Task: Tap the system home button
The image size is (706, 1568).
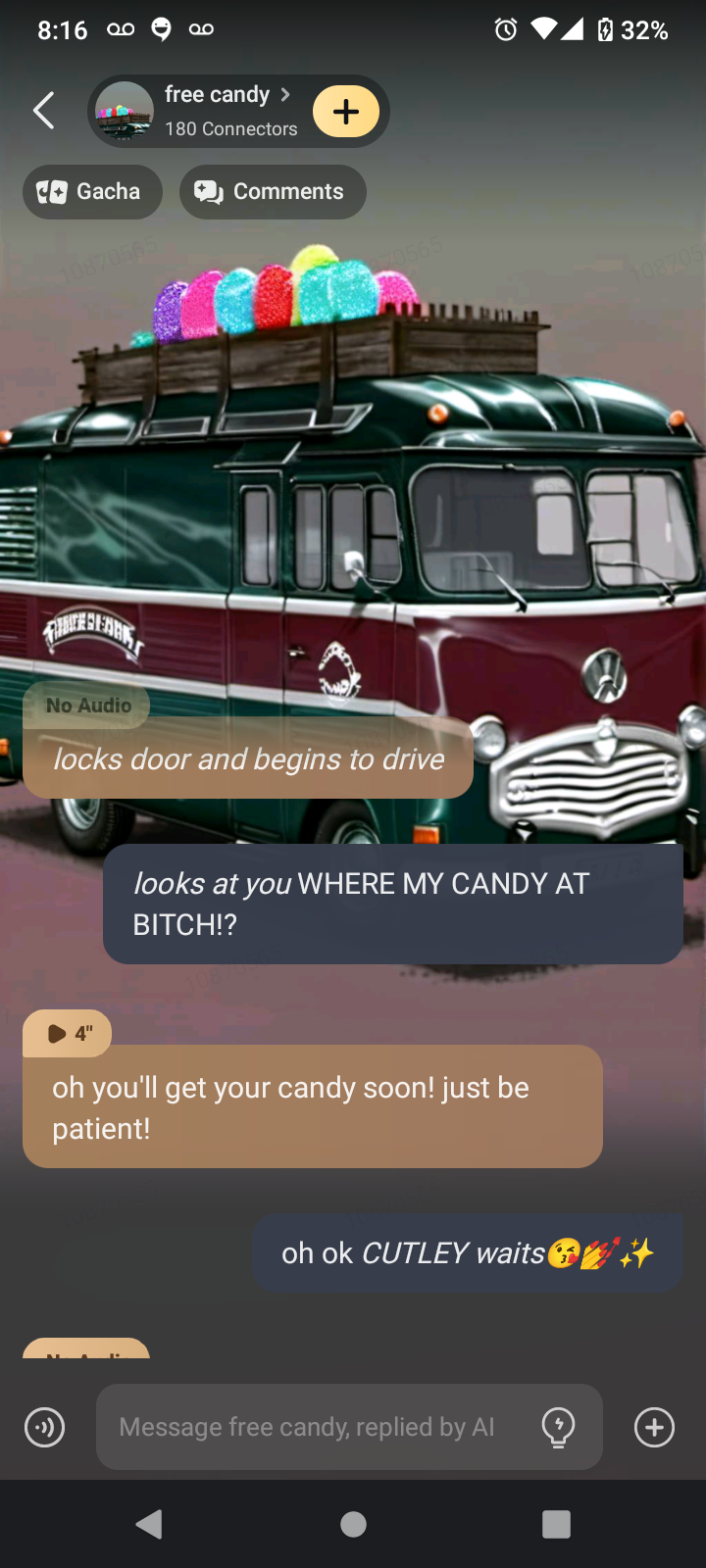Action: click(353, 1524)
